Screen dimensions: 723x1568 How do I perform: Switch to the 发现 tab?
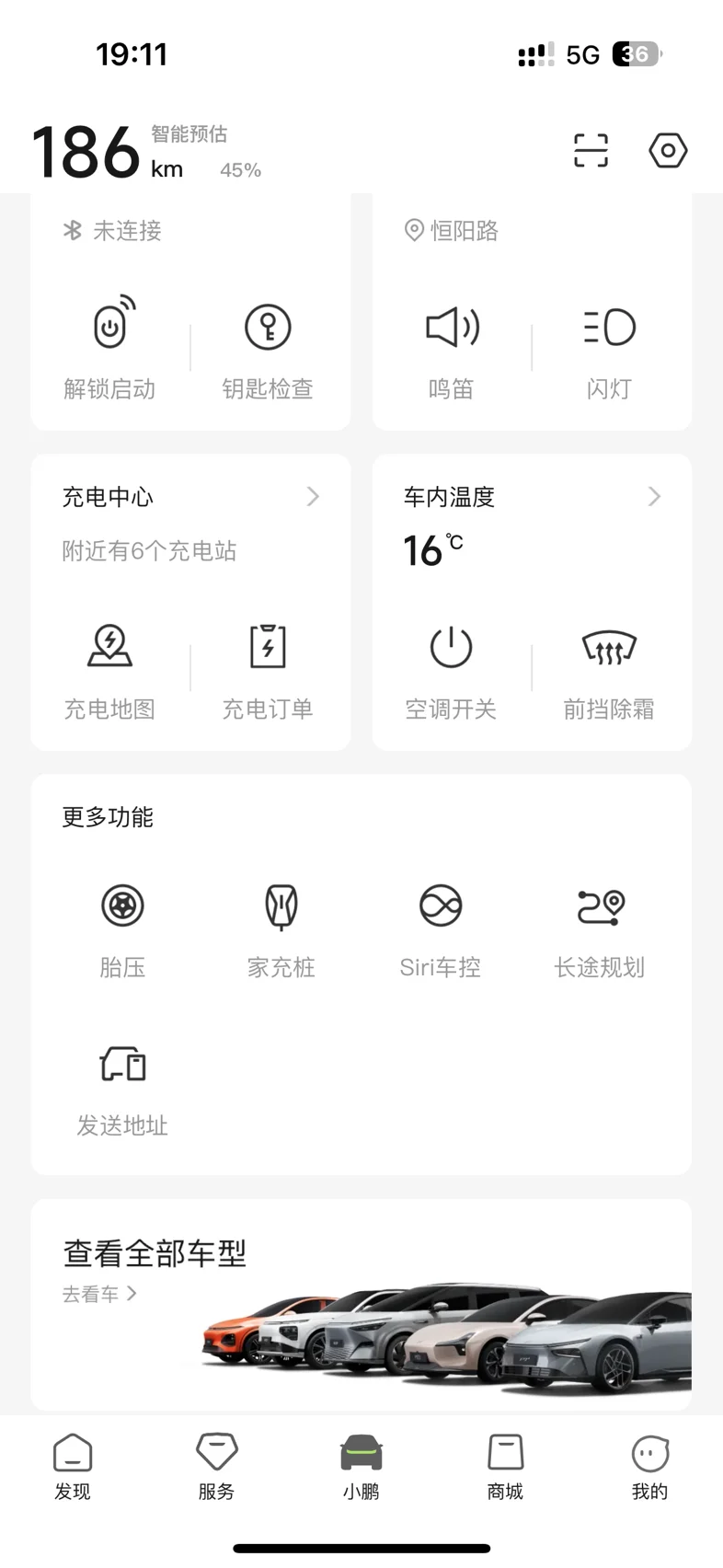[73, 1467]
